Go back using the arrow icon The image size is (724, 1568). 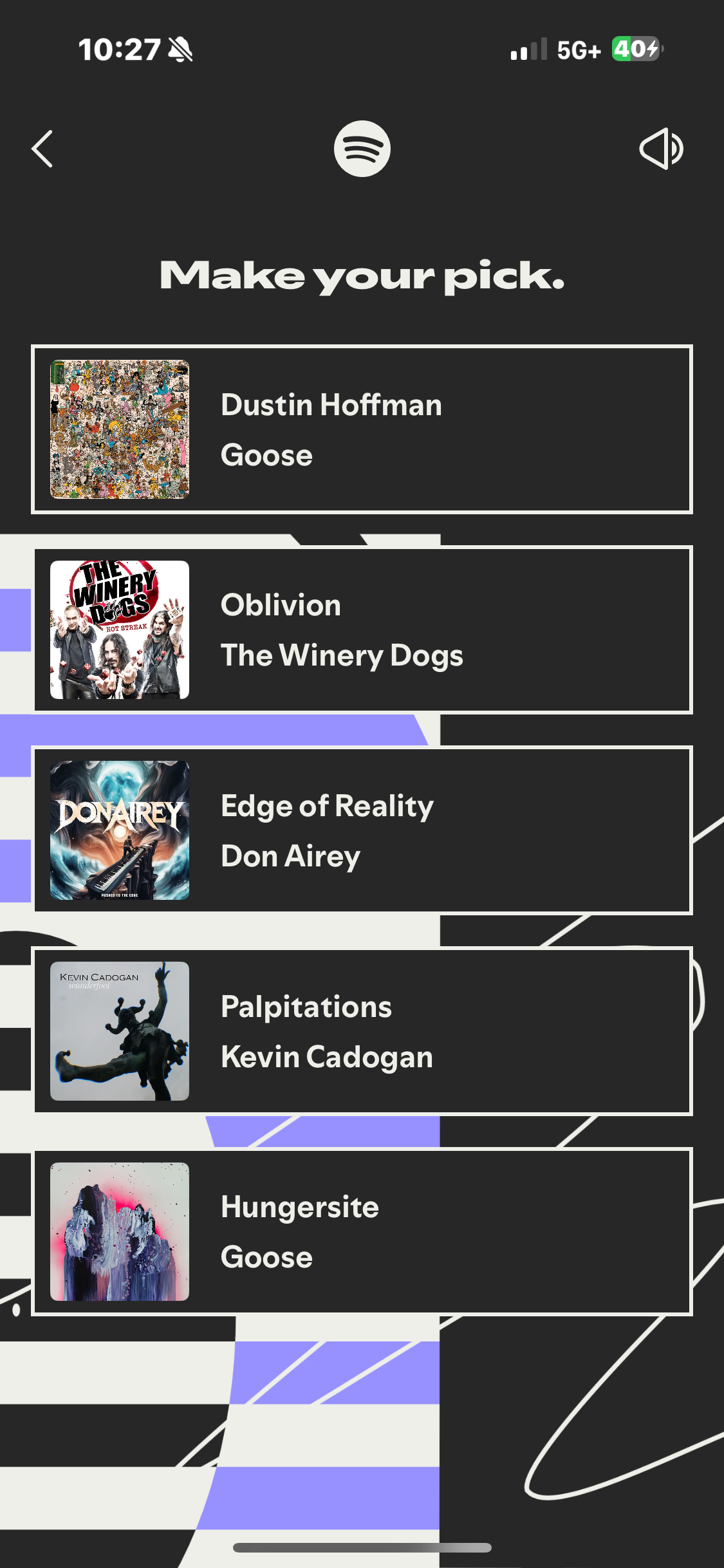(x=42, y=149)
